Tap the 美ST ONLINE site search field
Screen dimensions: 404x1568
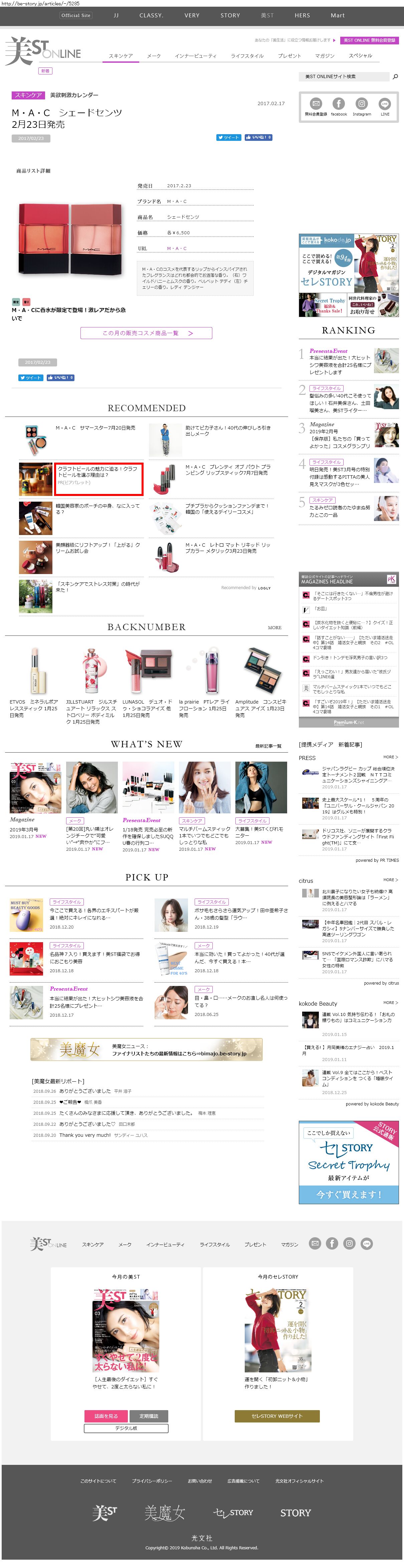pyautogui.click(x=344, y=77)
